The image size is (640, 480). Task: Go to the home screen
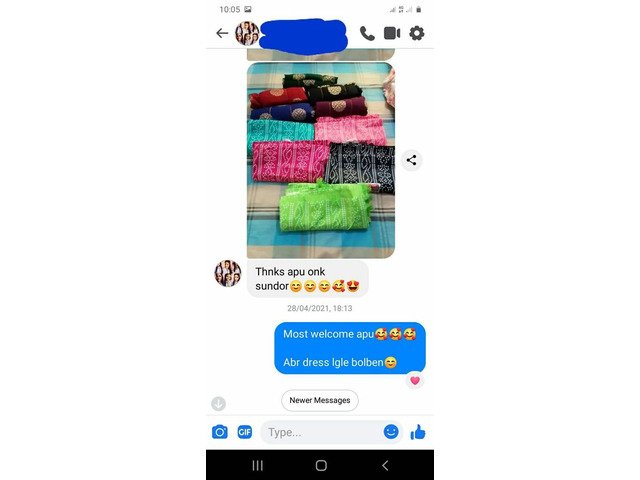(320, 465)
